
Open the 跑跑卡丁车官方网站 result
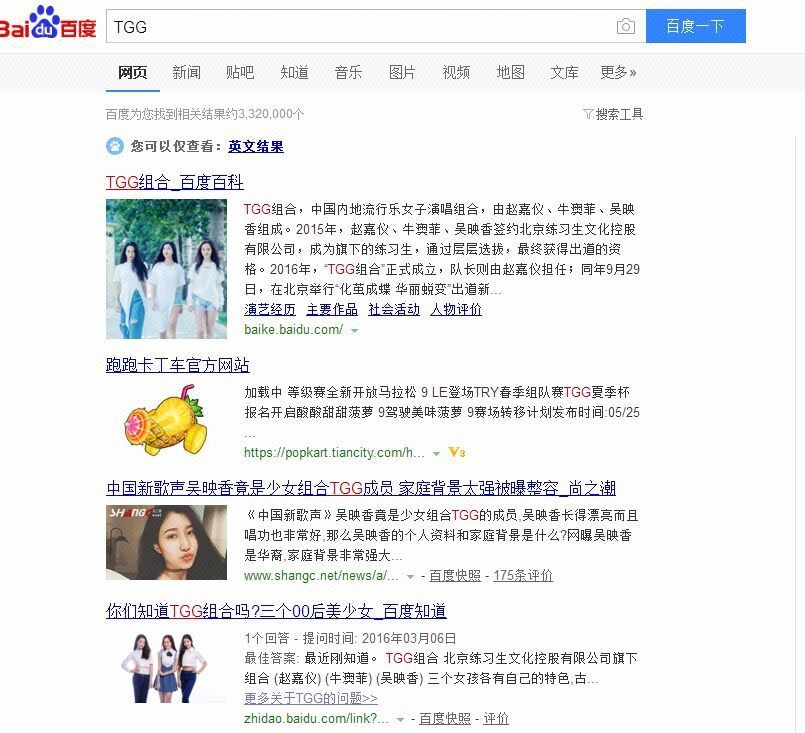point(178,365)
